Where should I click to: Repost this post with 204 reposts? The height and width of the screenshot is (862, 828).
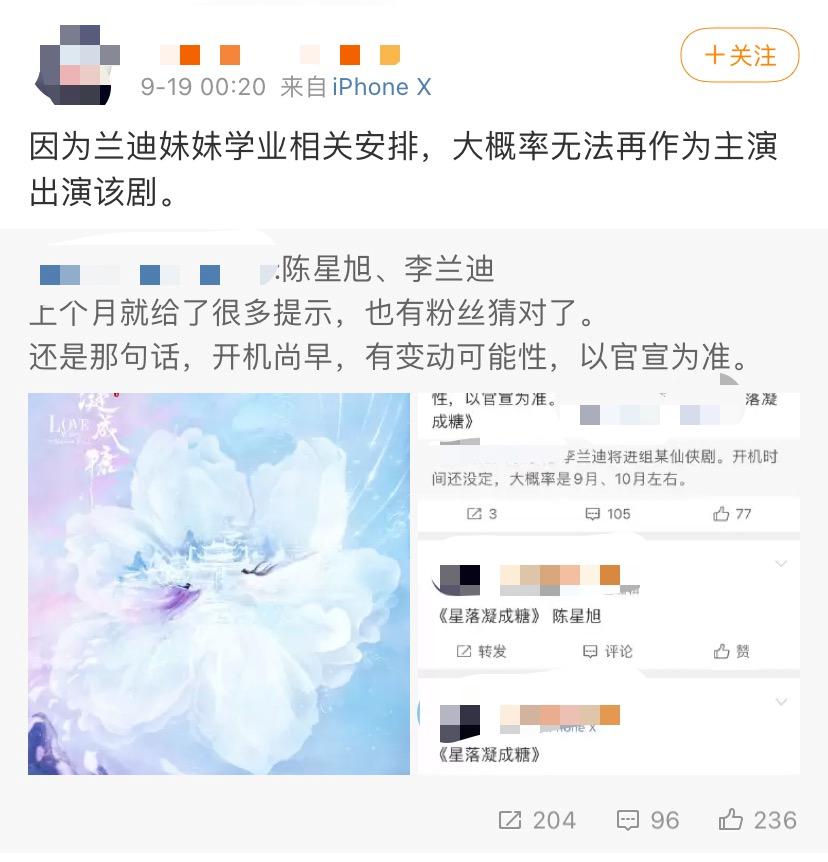click(537, 820)
